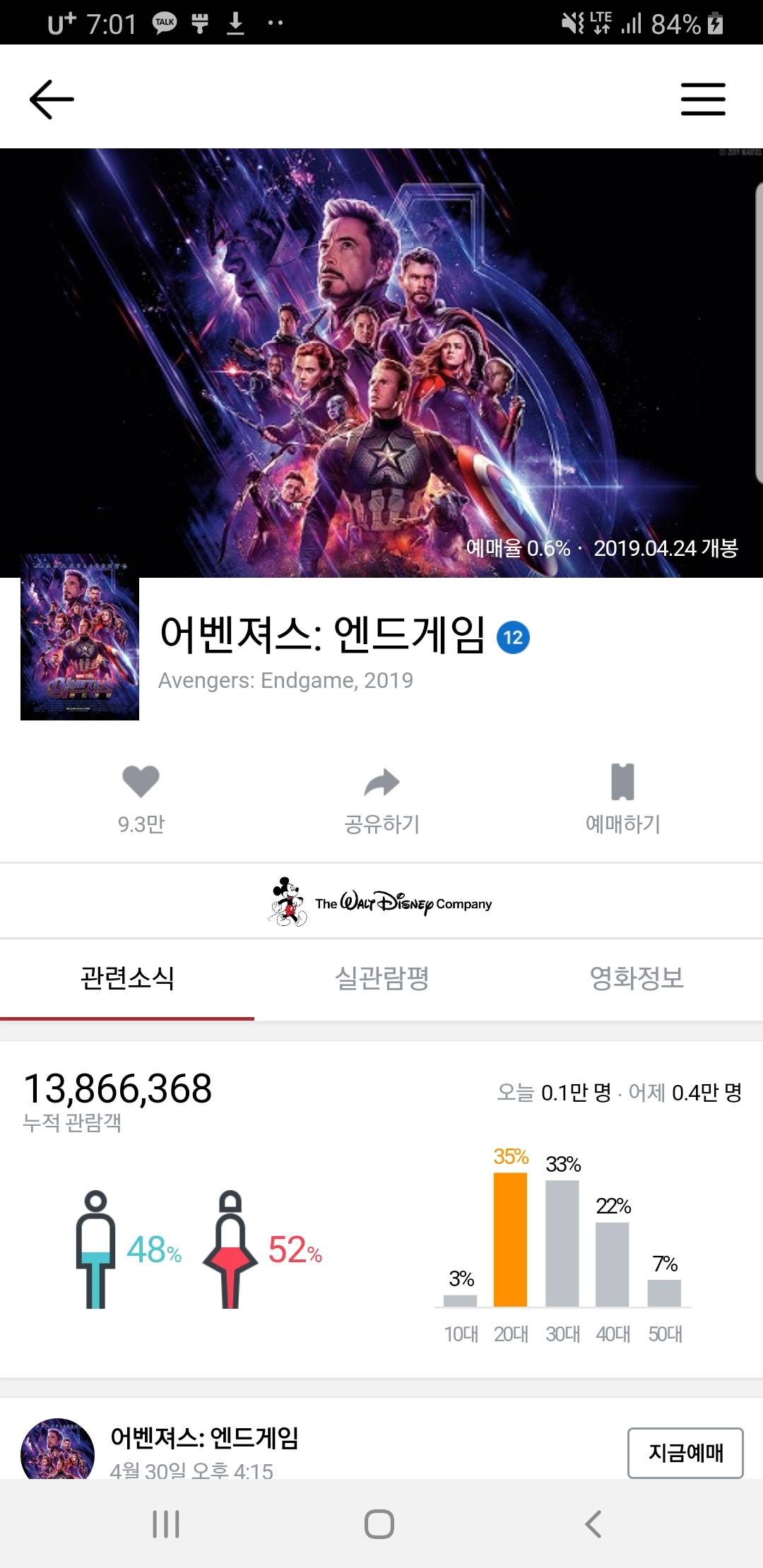
Task: Go to the home screen
Action: click(379, 1524)
